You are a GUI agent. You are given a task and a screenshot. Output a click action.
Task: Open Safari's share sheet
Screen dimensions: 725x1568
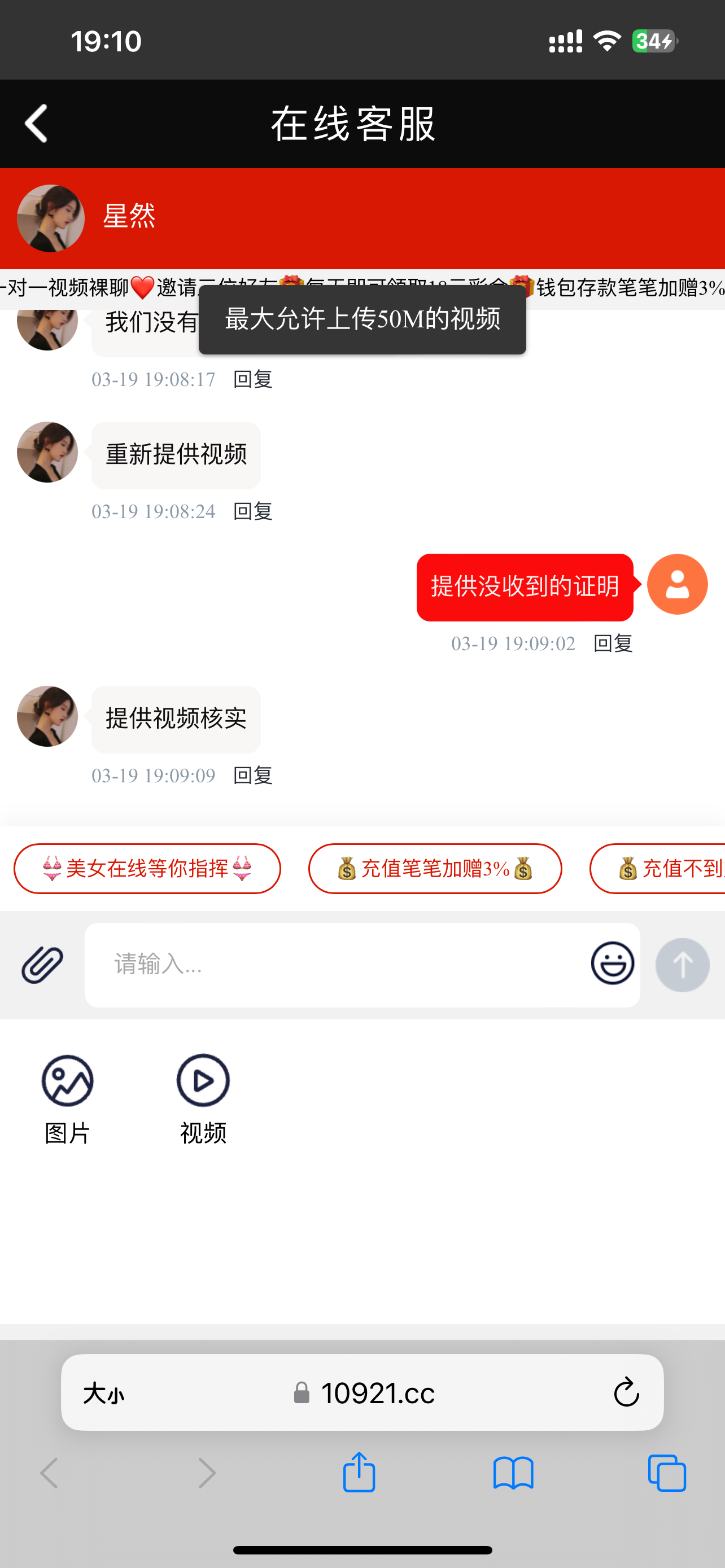(x=359, y=1473)
